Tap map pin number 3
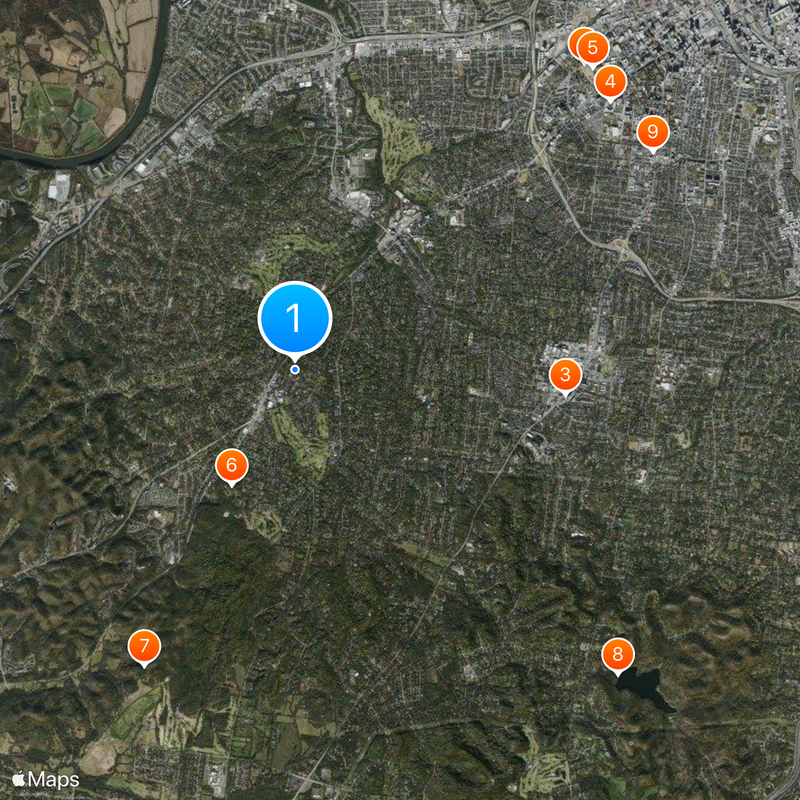The width and height of the screenshot is (800, 800). [x=565, y=376]
